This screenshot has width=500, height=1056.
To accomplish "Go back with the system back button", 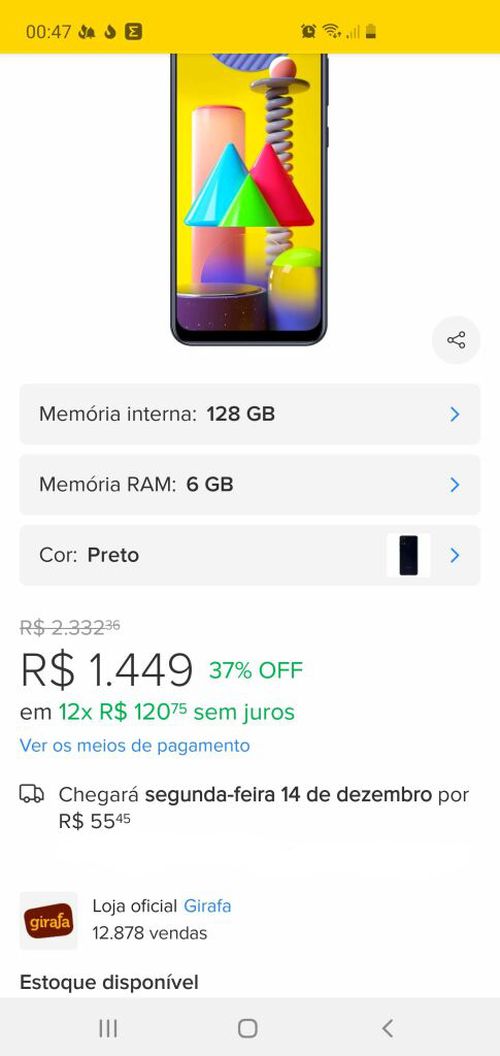I will [x=387, y=1028].
